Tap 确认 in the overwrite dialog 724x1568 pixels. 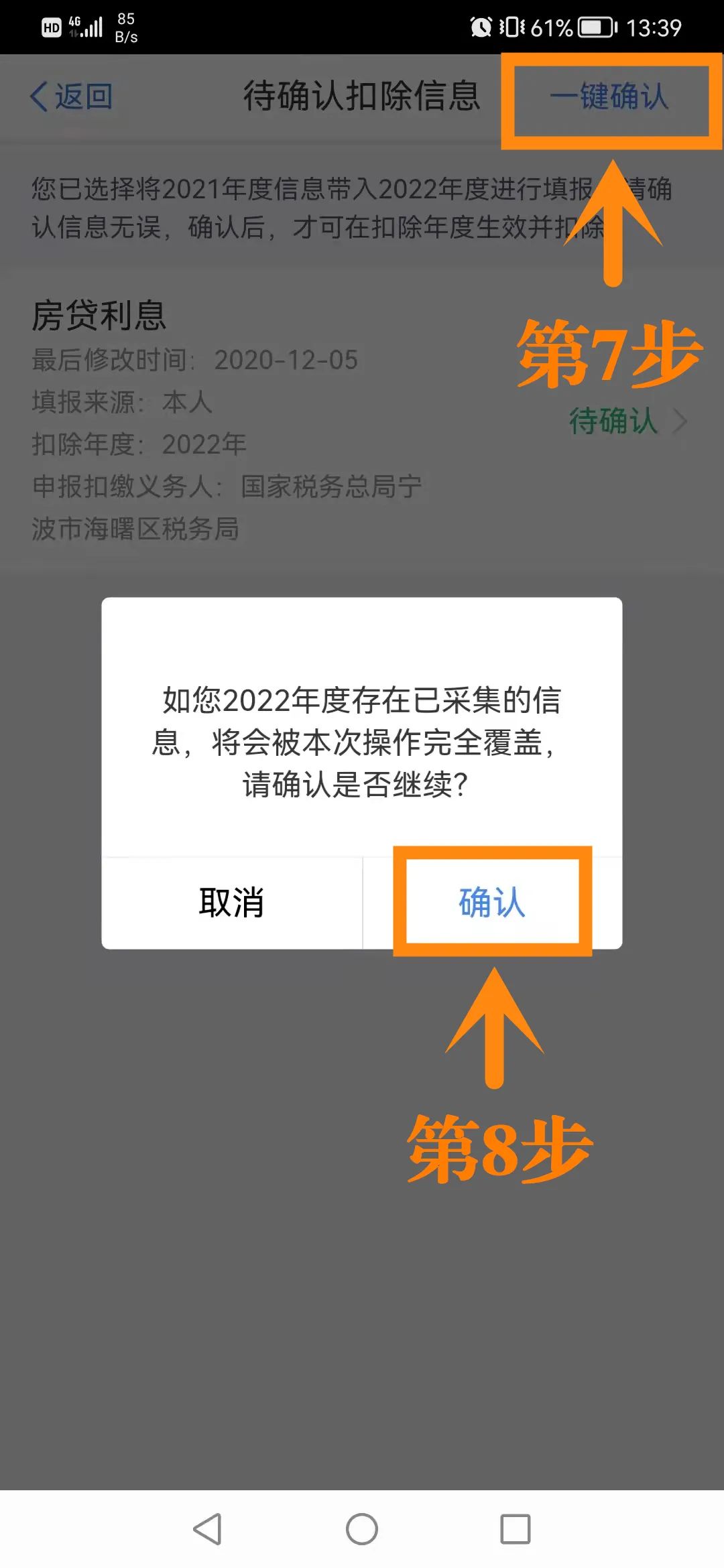point(492,902)
